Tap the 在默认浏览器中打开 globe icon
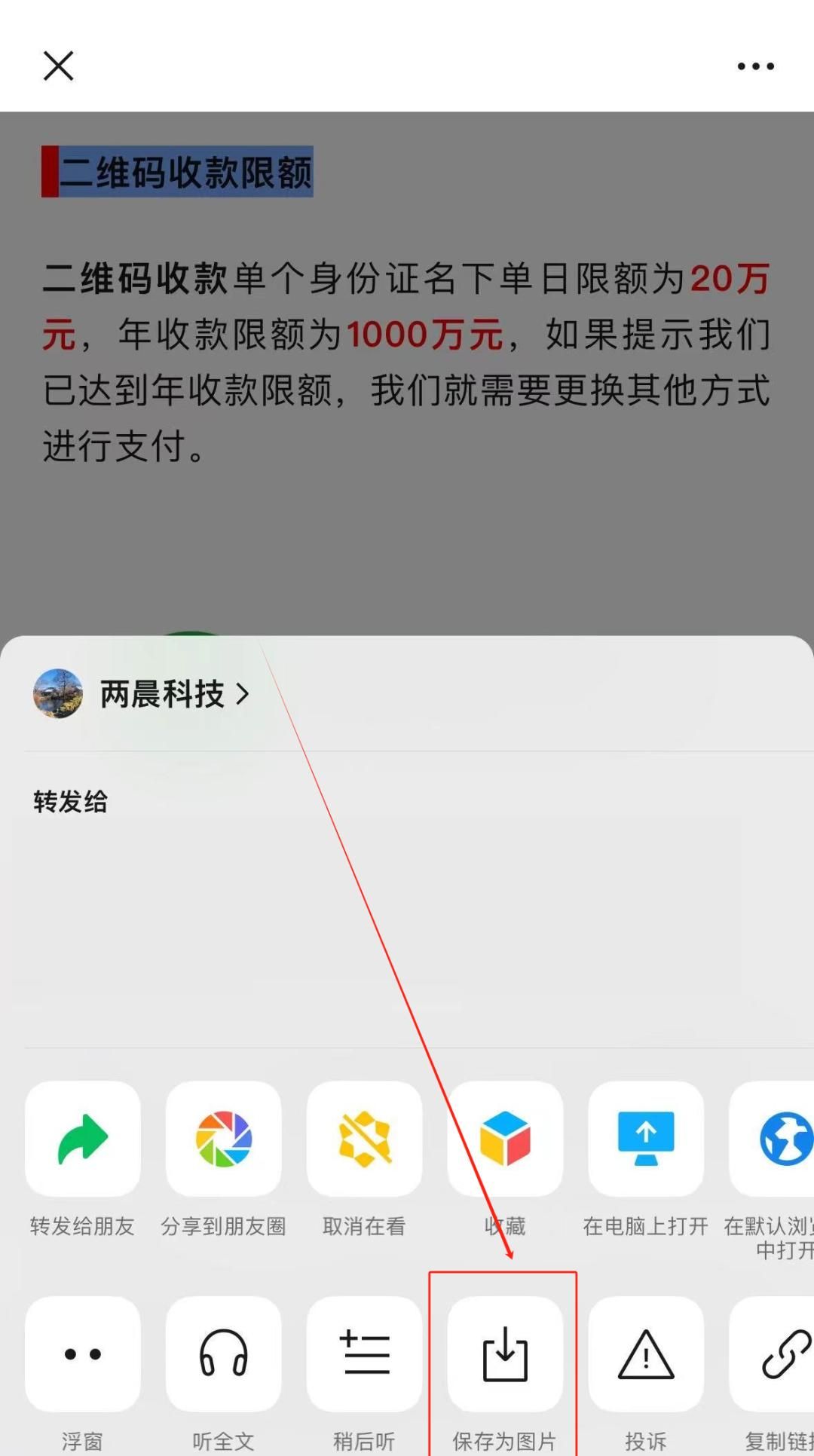 [784, 1139]
